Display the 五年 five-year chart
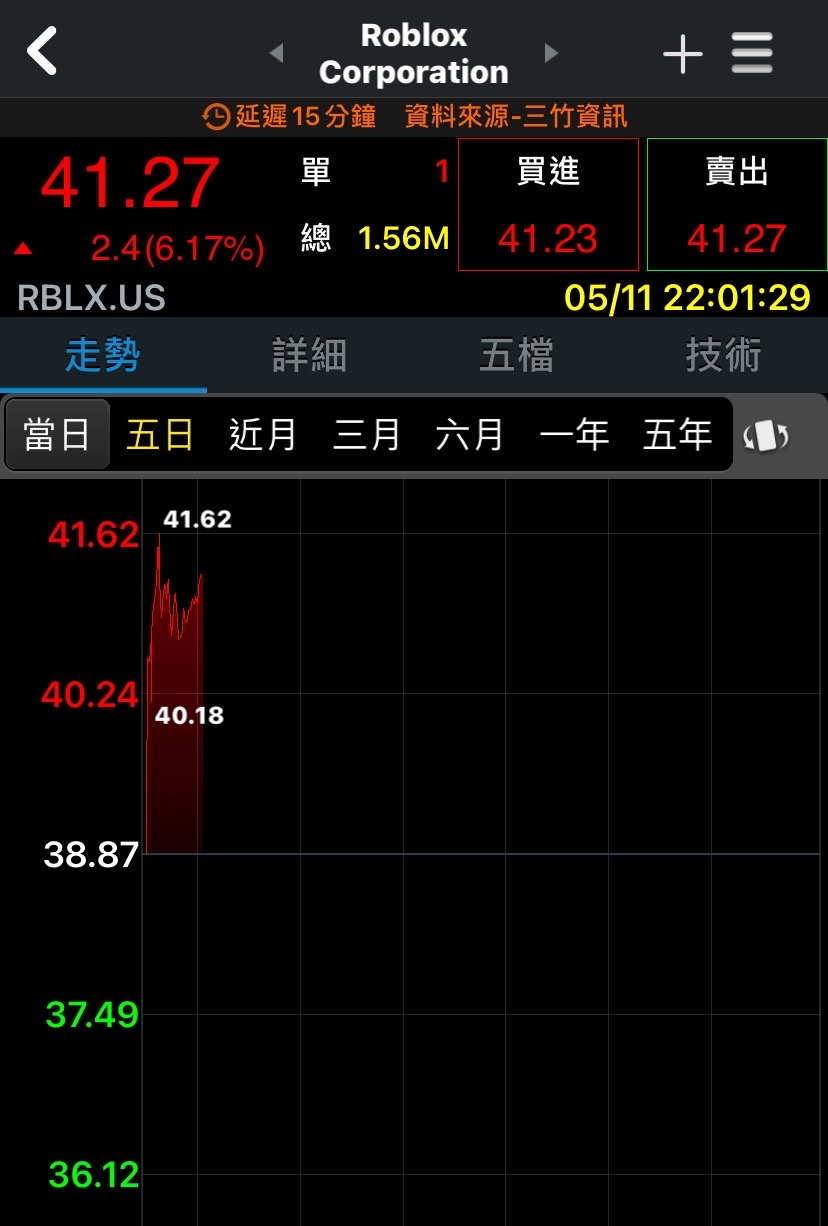 (677, 435)
